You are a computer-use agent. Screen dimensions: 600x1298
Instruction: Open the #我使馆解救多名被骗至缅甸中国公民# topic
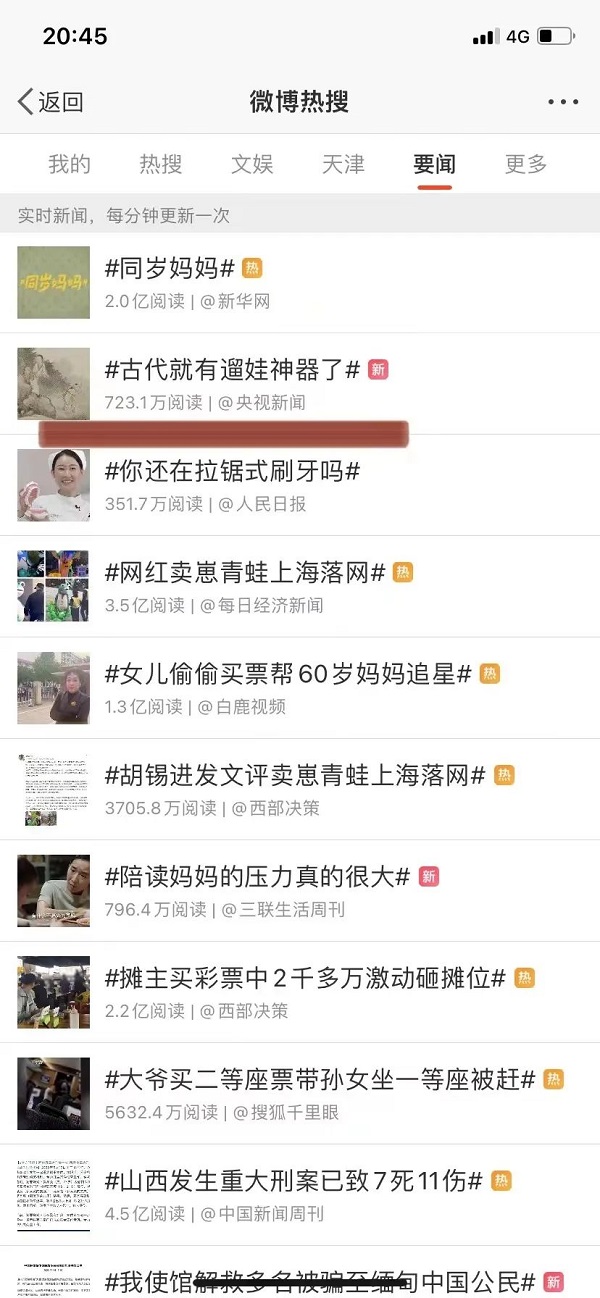(320, 1281)
